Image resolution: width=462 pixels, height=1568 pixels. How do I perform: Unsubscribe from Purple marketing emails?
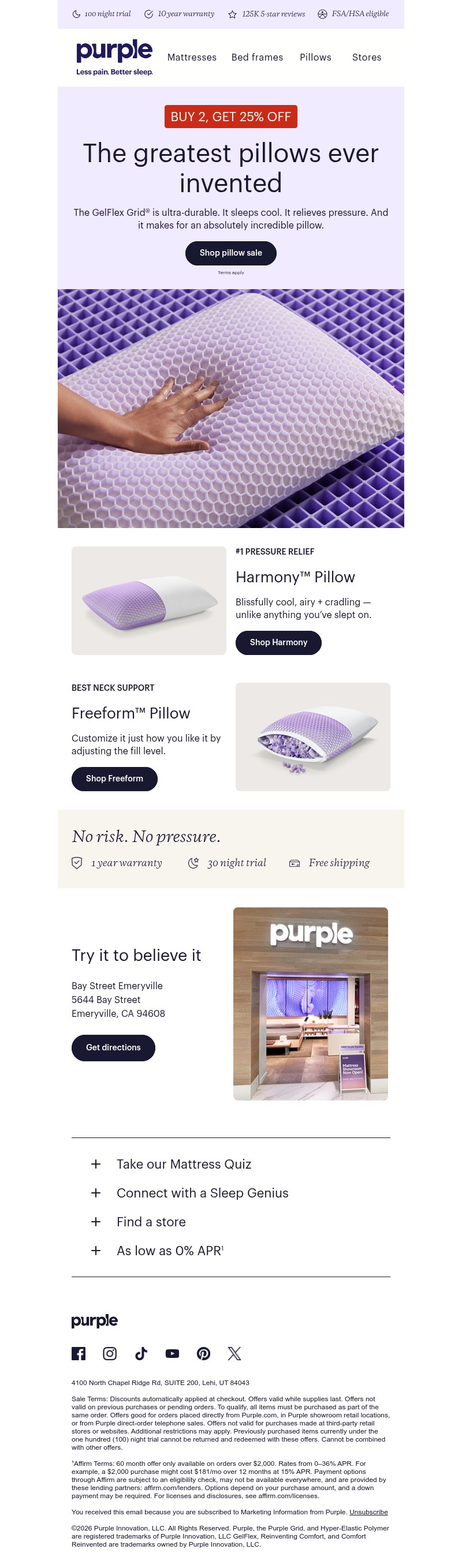368,1512
